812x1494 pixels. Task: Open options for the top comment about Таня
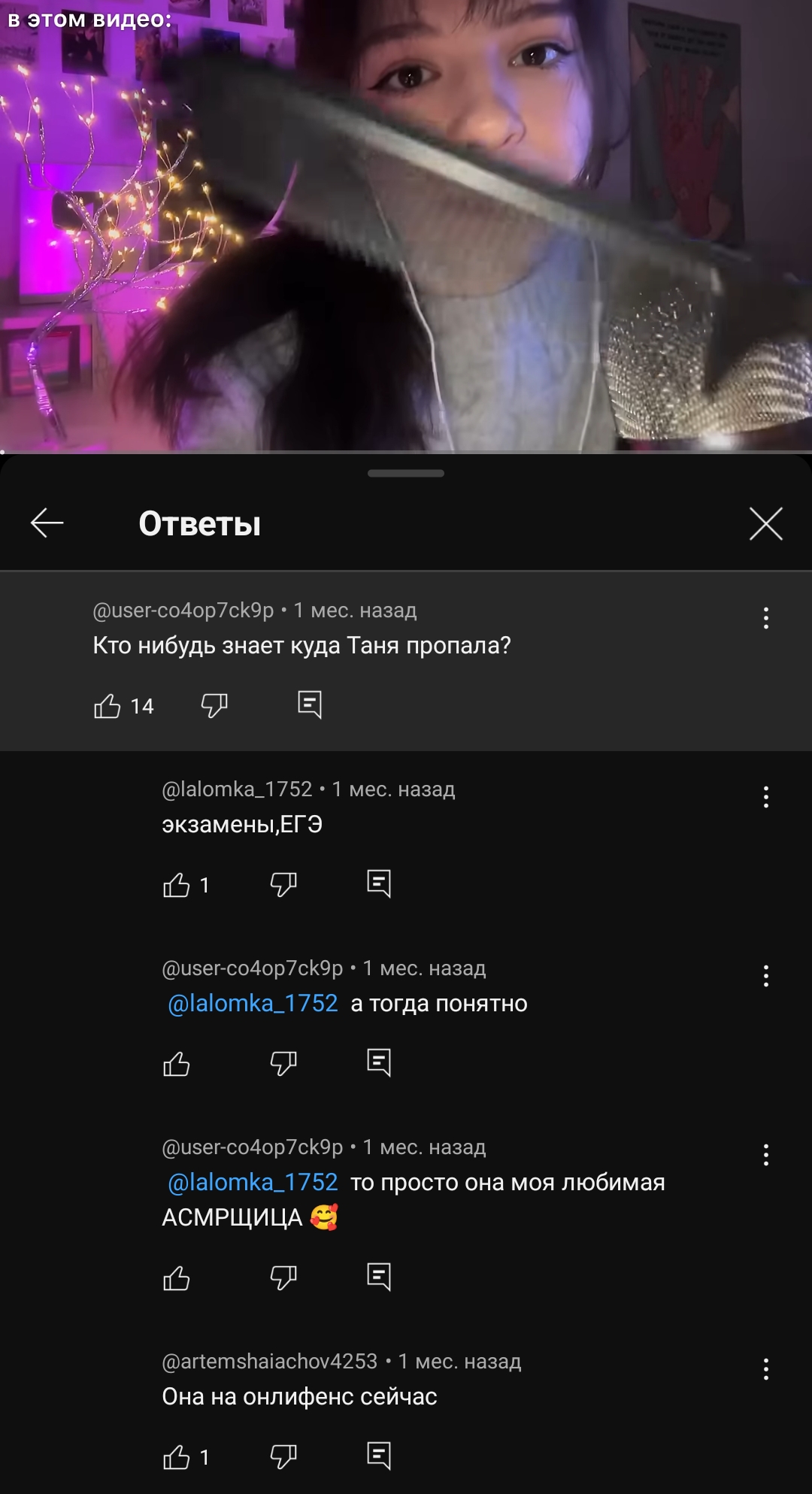coord(765,618)
